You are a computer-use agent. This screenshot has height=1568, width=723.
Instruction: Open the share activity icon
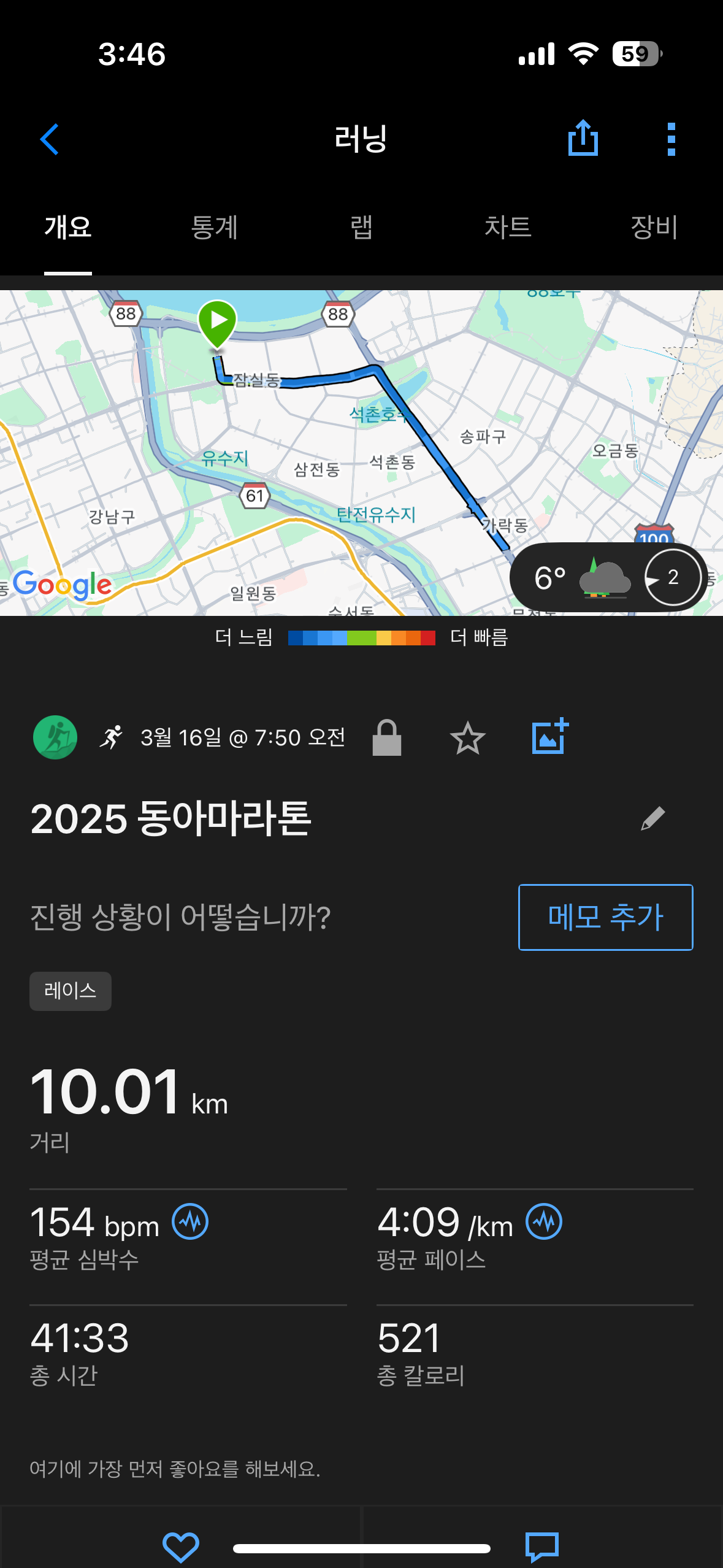(x=583, y=138)
